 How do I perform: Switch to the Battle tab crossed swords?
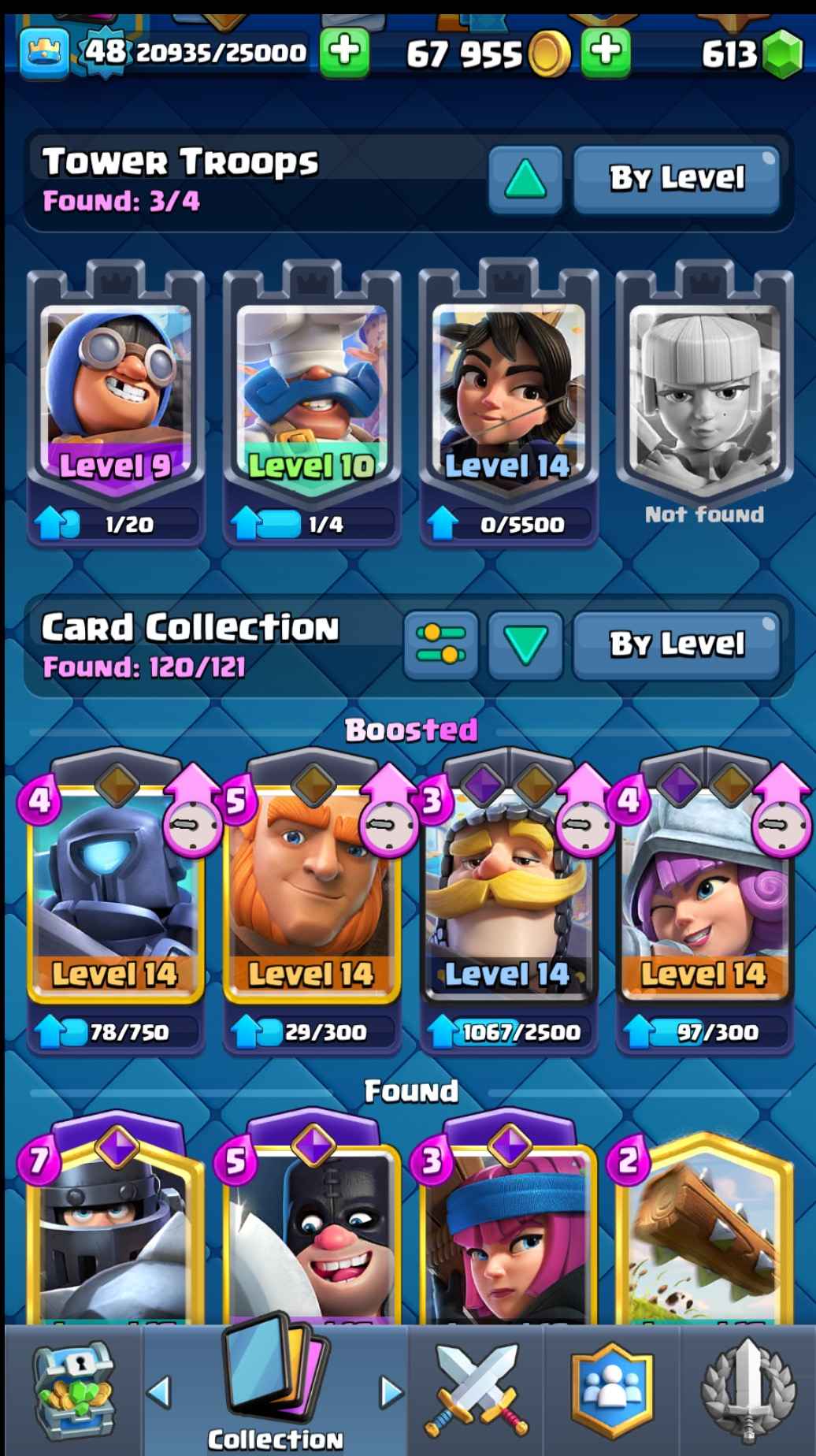tap(477, 1391)
